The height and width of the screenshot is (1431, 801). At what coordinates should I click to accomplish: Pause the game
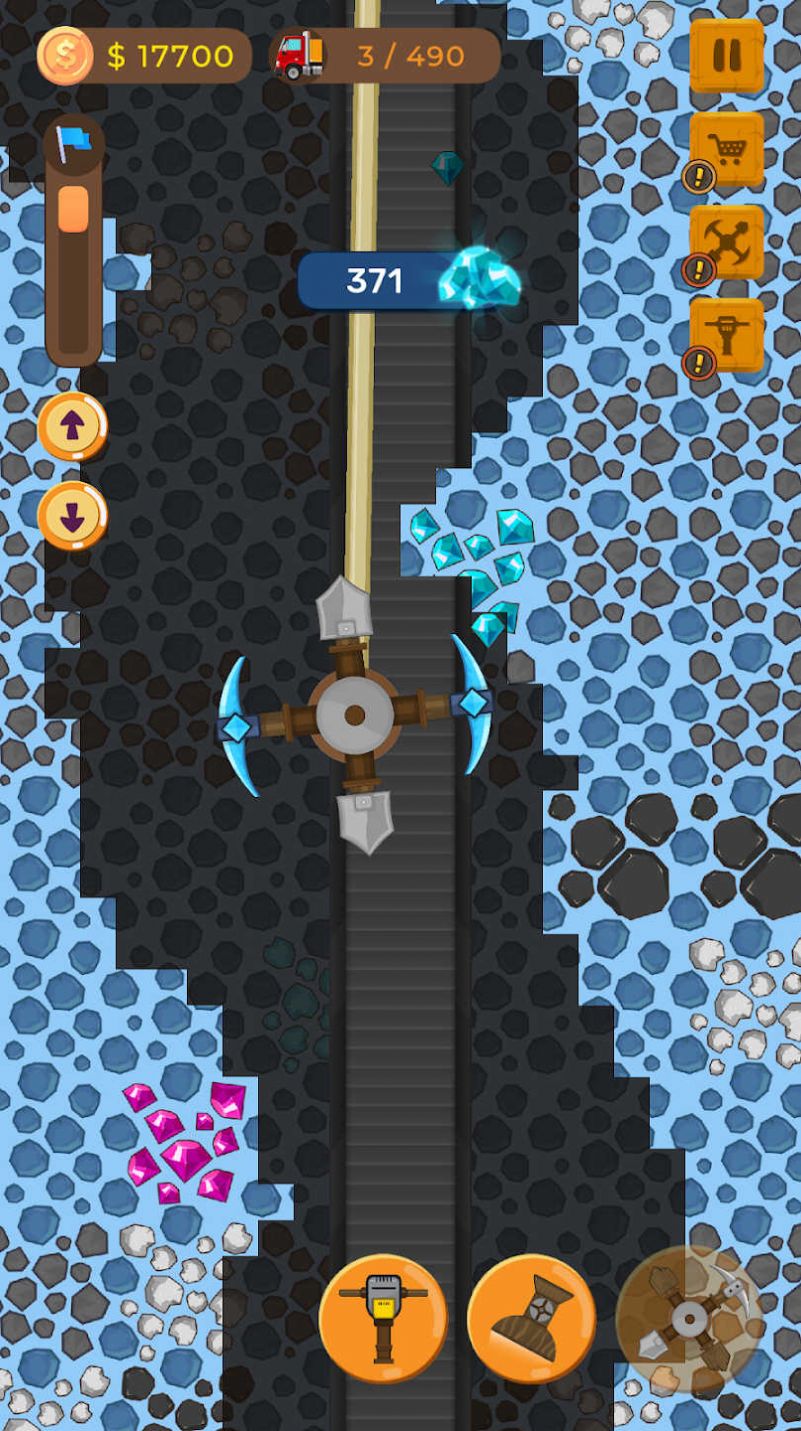[726, 55]
